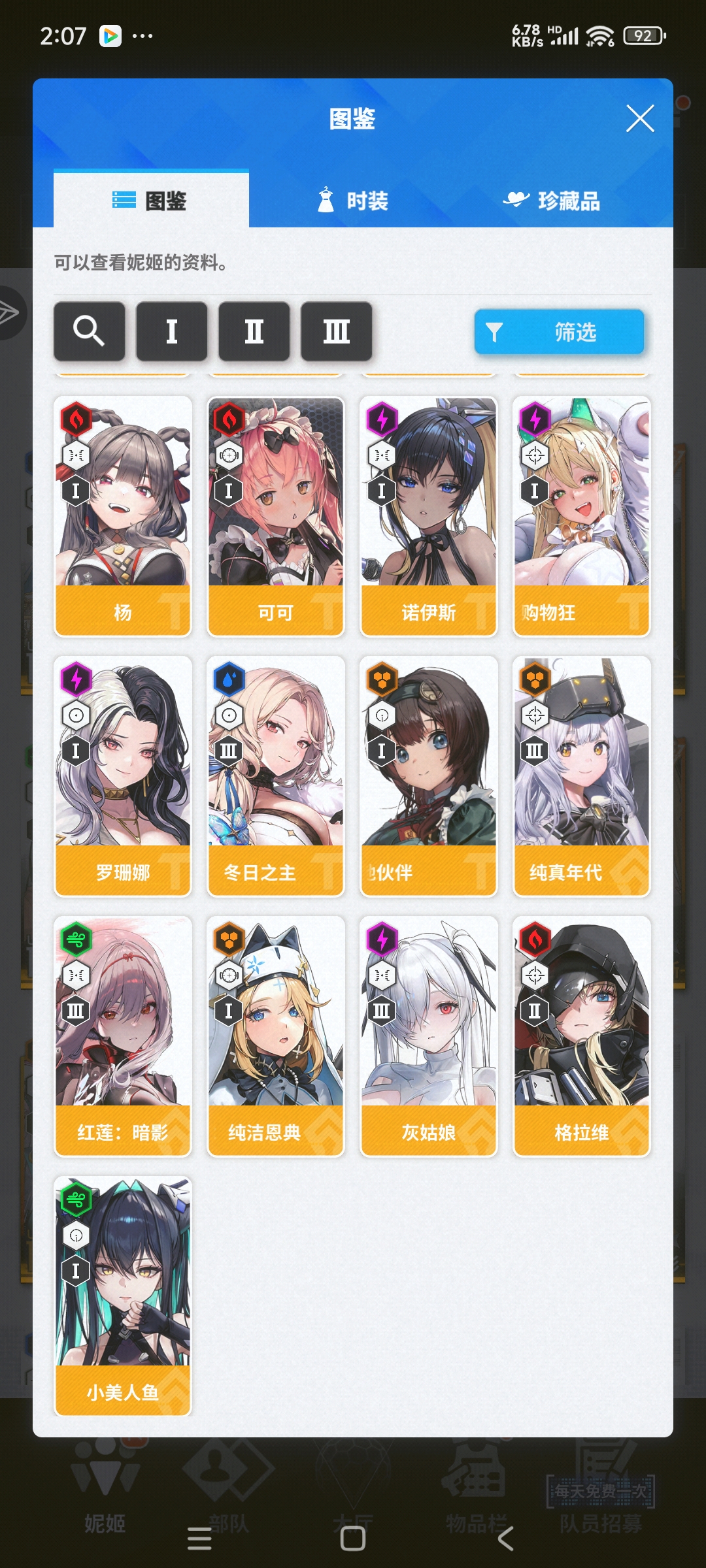View 诺伊斯 character profile
706x1568 pixels.
tap(429, 516)
